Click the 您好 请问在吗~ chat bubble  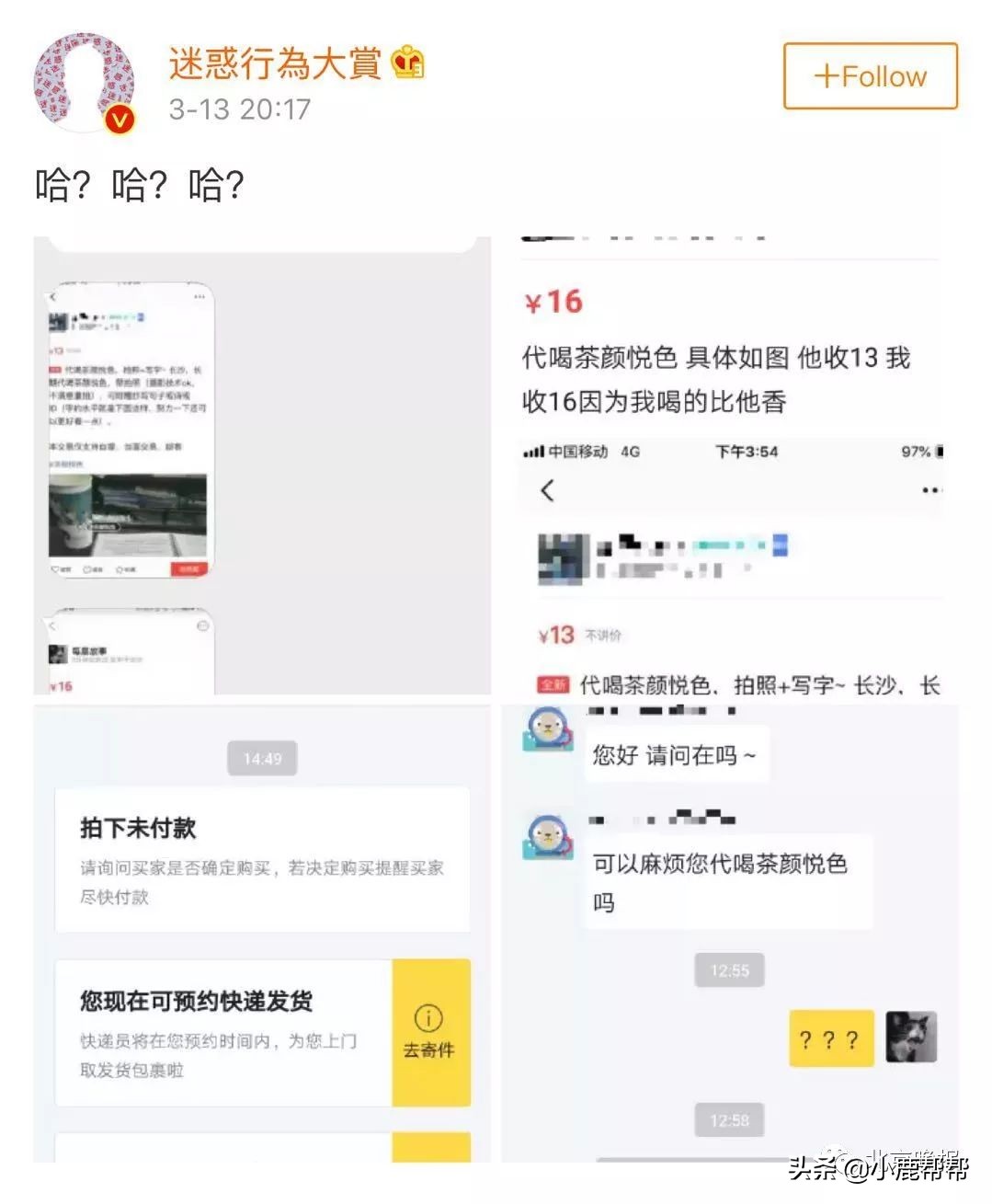(676, 753)
